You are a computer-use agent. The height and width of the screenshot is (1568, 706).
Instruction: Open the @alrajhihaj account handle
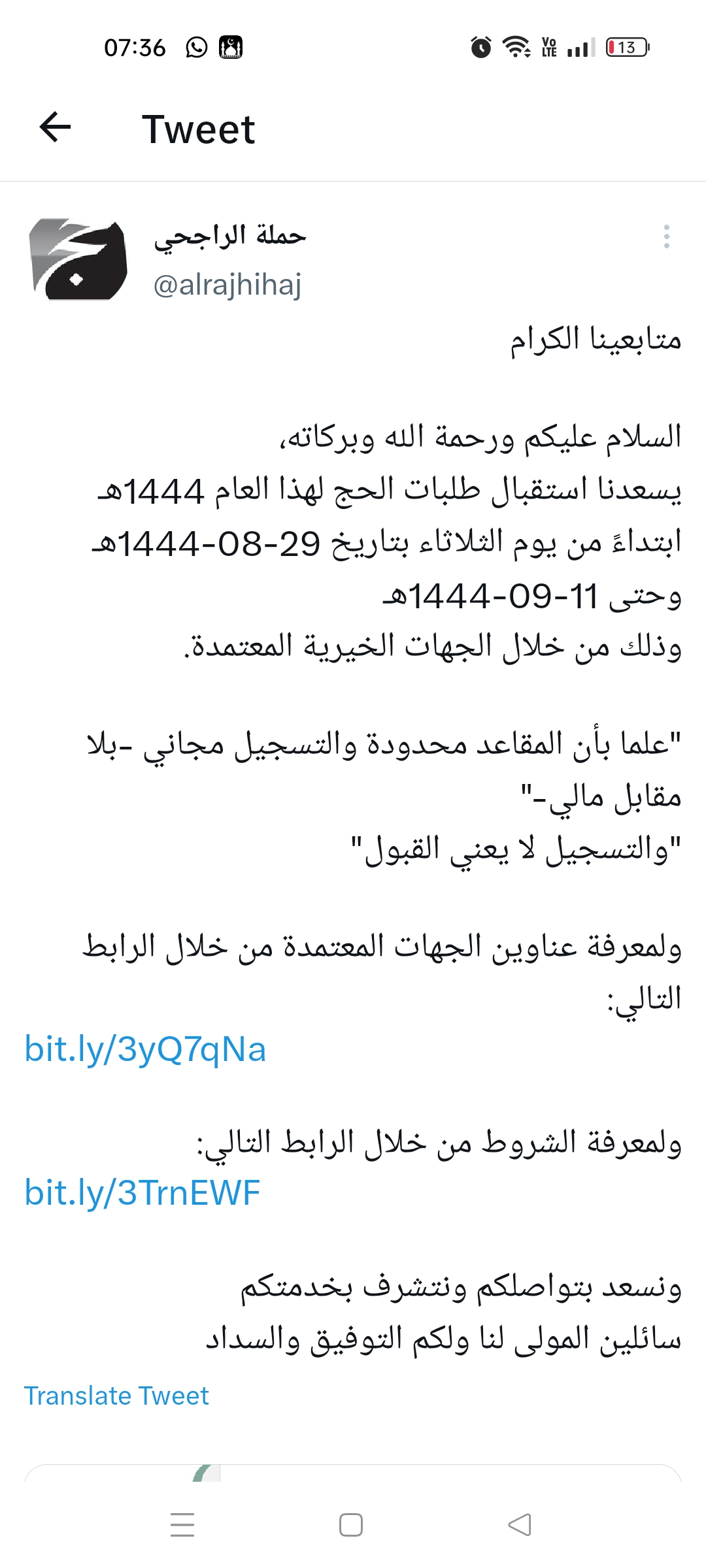[x=227, y=285]
